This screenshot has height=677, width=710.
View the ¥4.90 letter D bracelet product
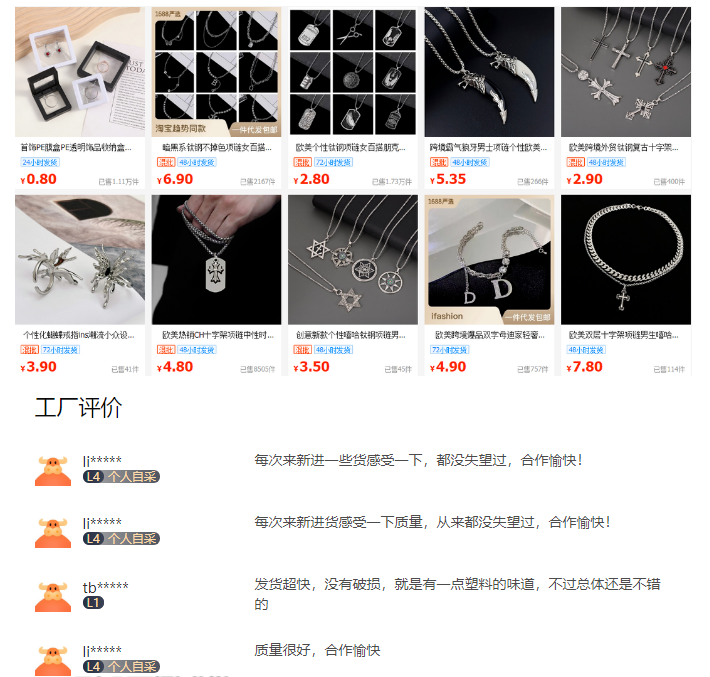489,260
